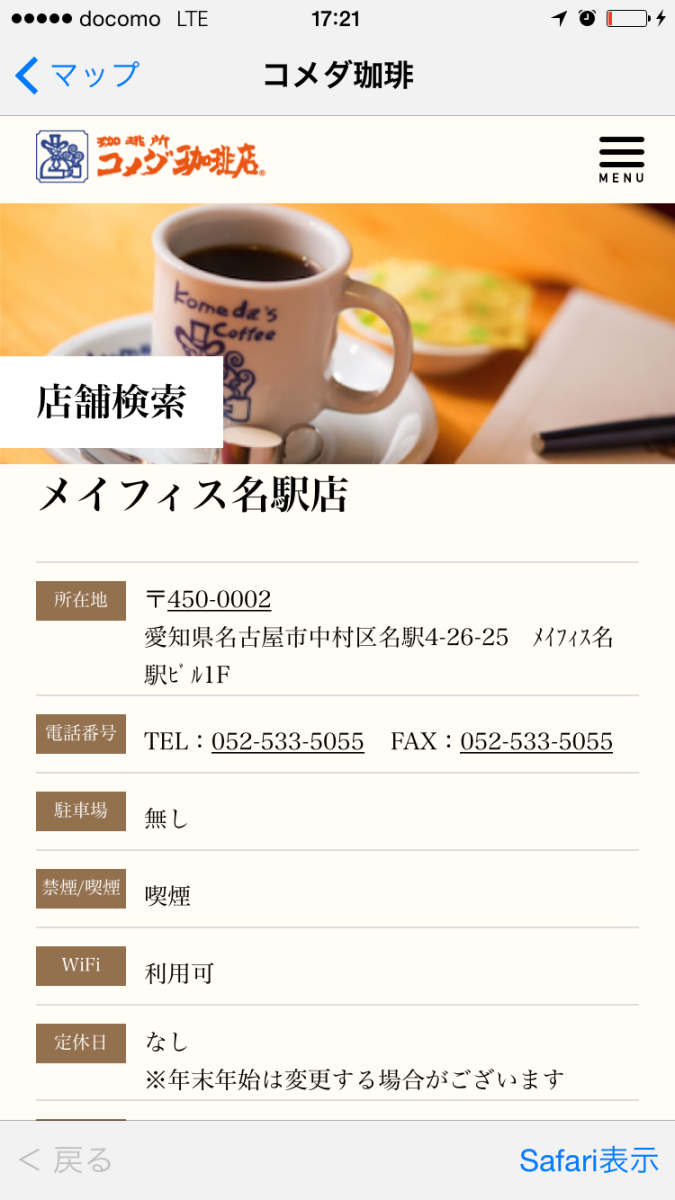Open the MENU hamburger button
This screenshot has width=675, height=1200.
pos(621,159)
